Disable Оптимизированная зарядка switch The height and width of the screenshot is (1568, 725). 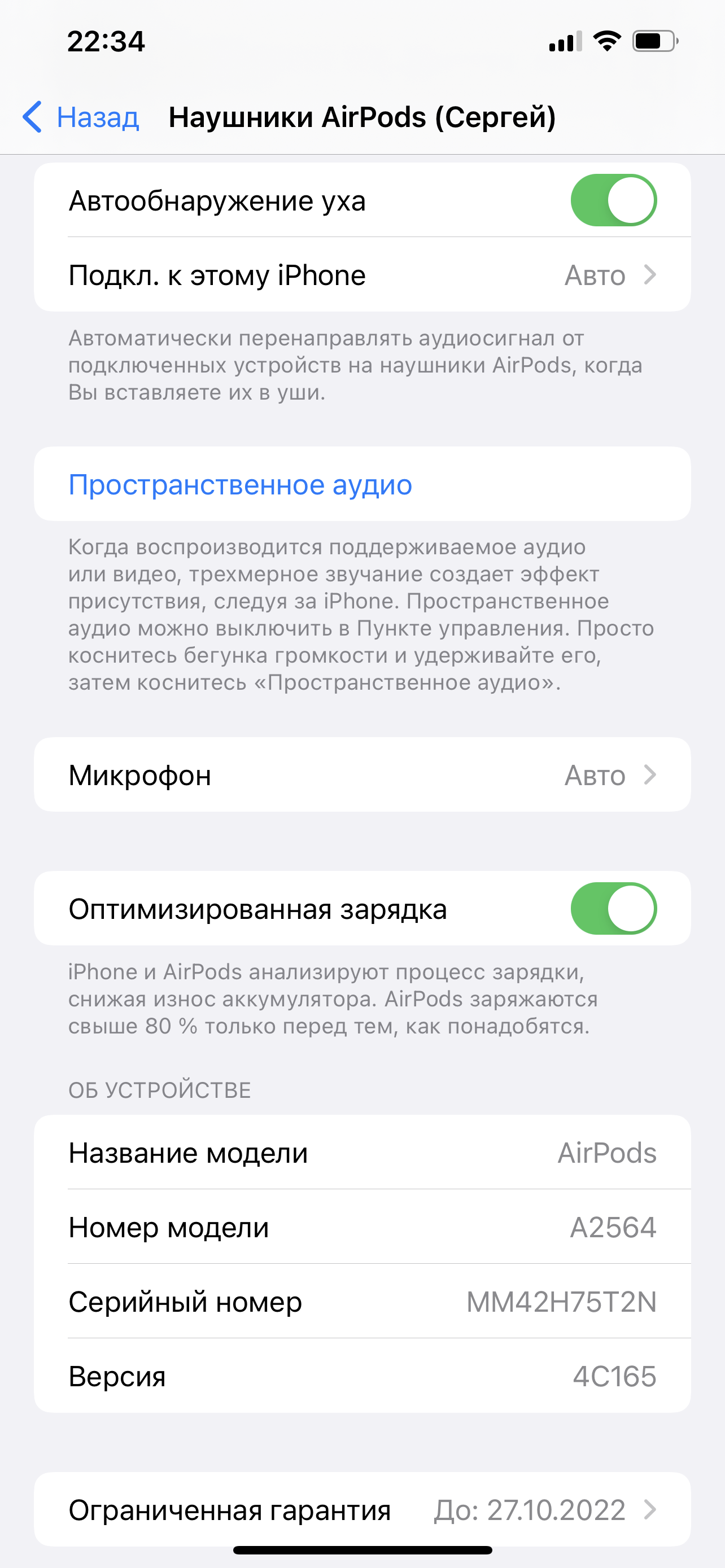click(x=613, y=909)
